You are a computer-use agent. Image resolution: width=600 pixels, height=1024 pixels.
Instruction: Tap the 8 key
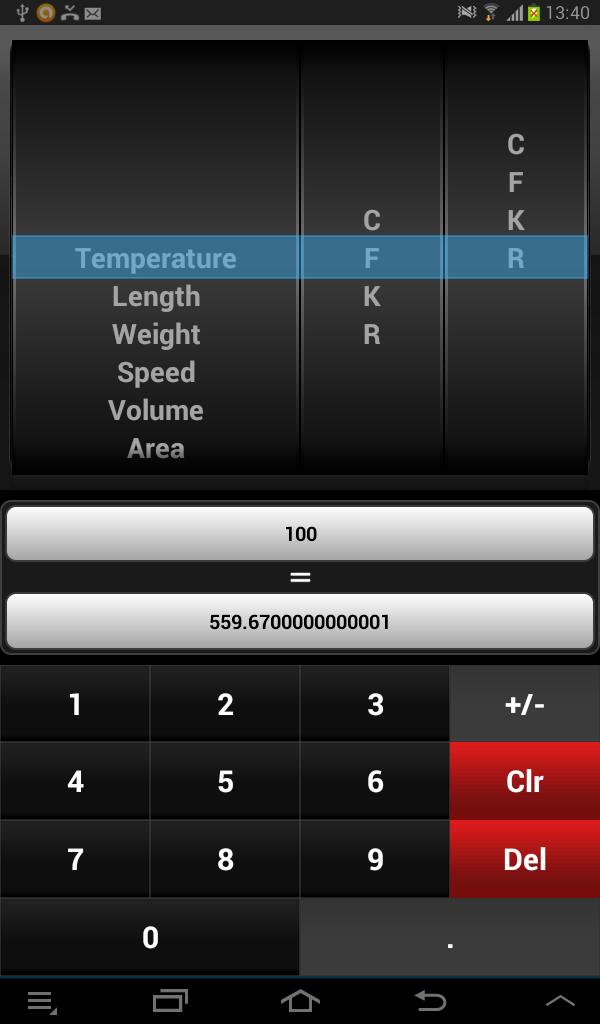(x=225, y=859)
